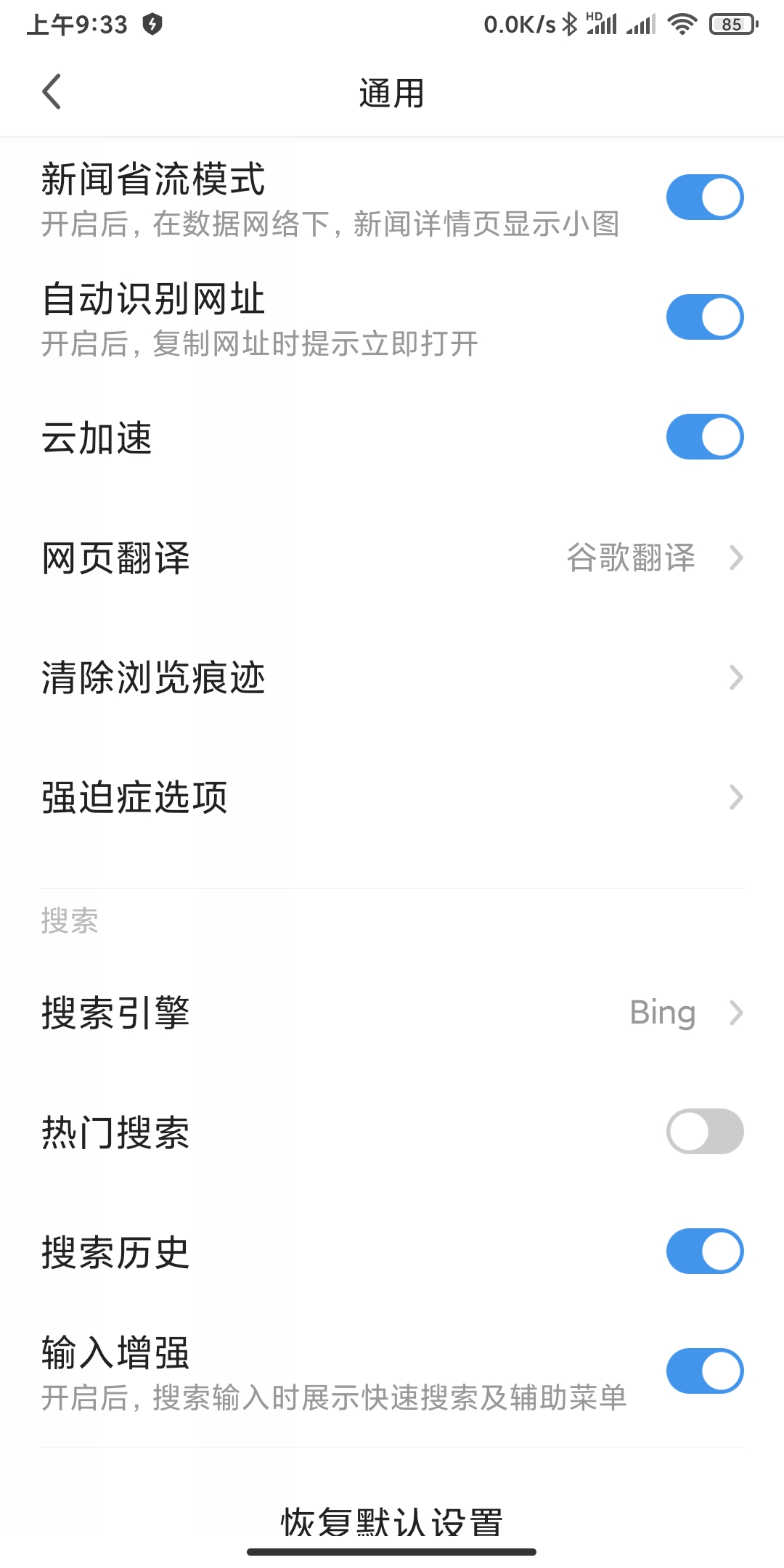Open 强迫症选项 settings
Screen dimensions: 784x1568
pyautogui.click(x=392, y=797)
